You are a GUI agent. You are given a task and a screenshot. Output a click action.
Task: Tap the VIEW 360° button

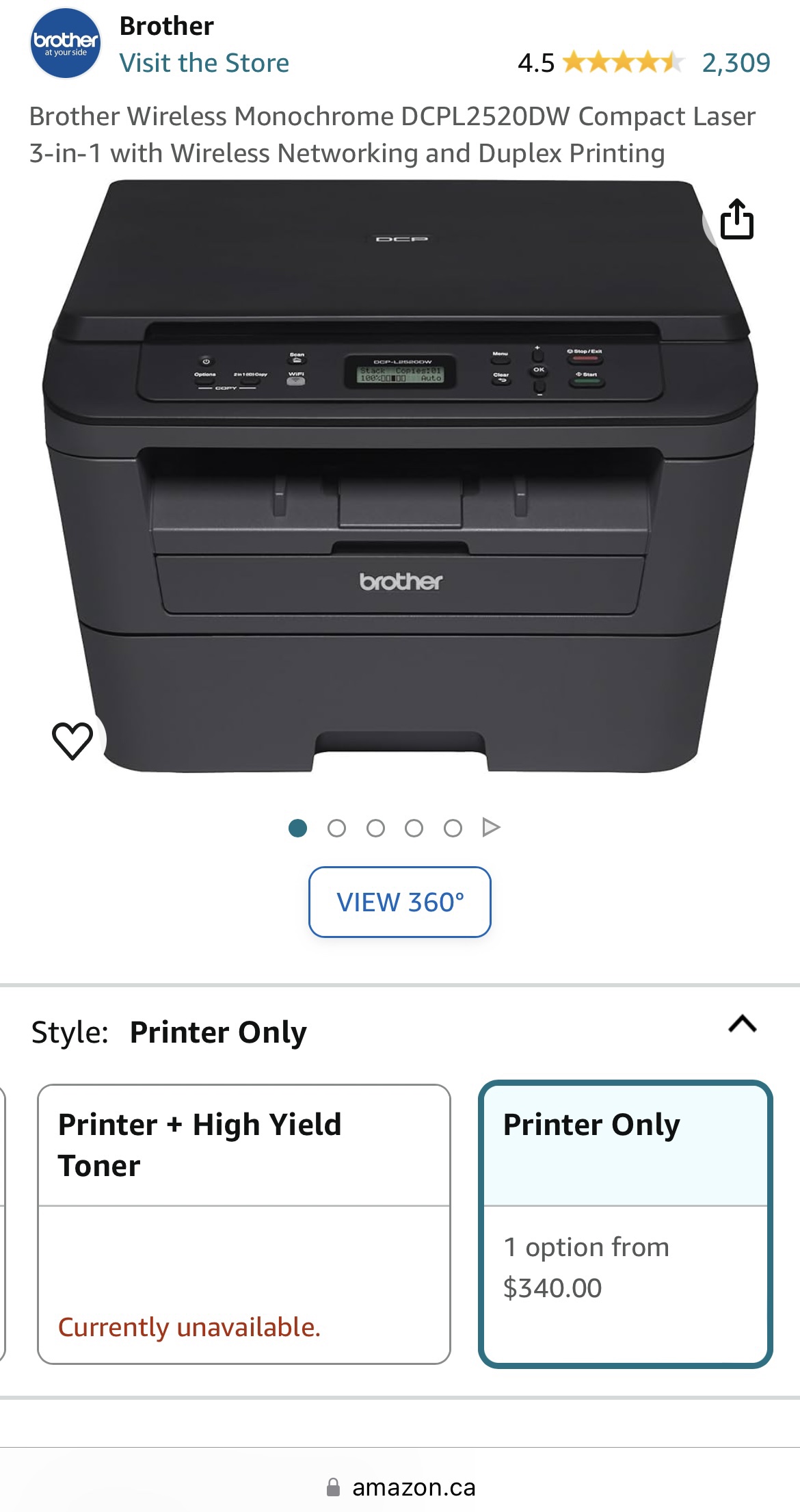coord(400,902)
